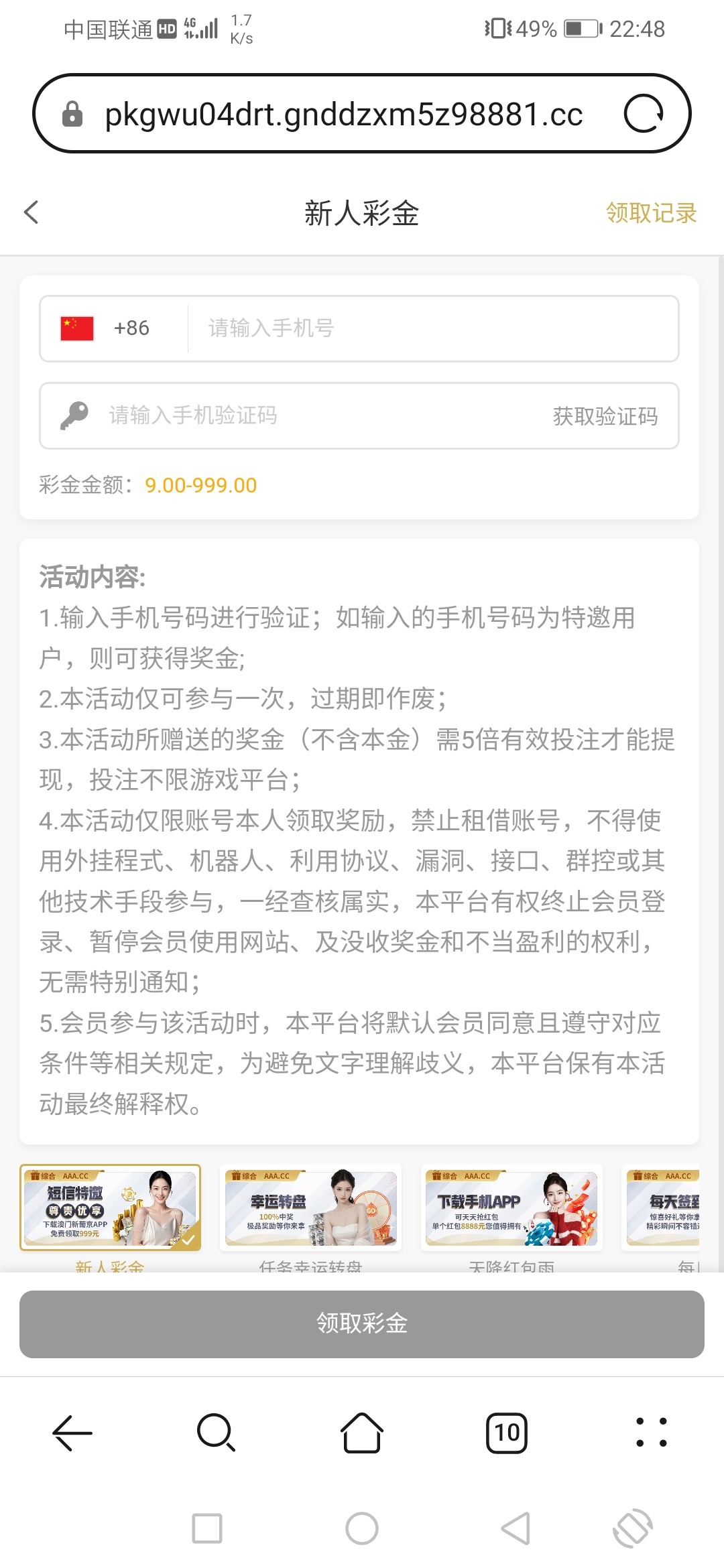Open the 每天签到 promotion card
The image size is (724, 1568).
point(664,1207)
